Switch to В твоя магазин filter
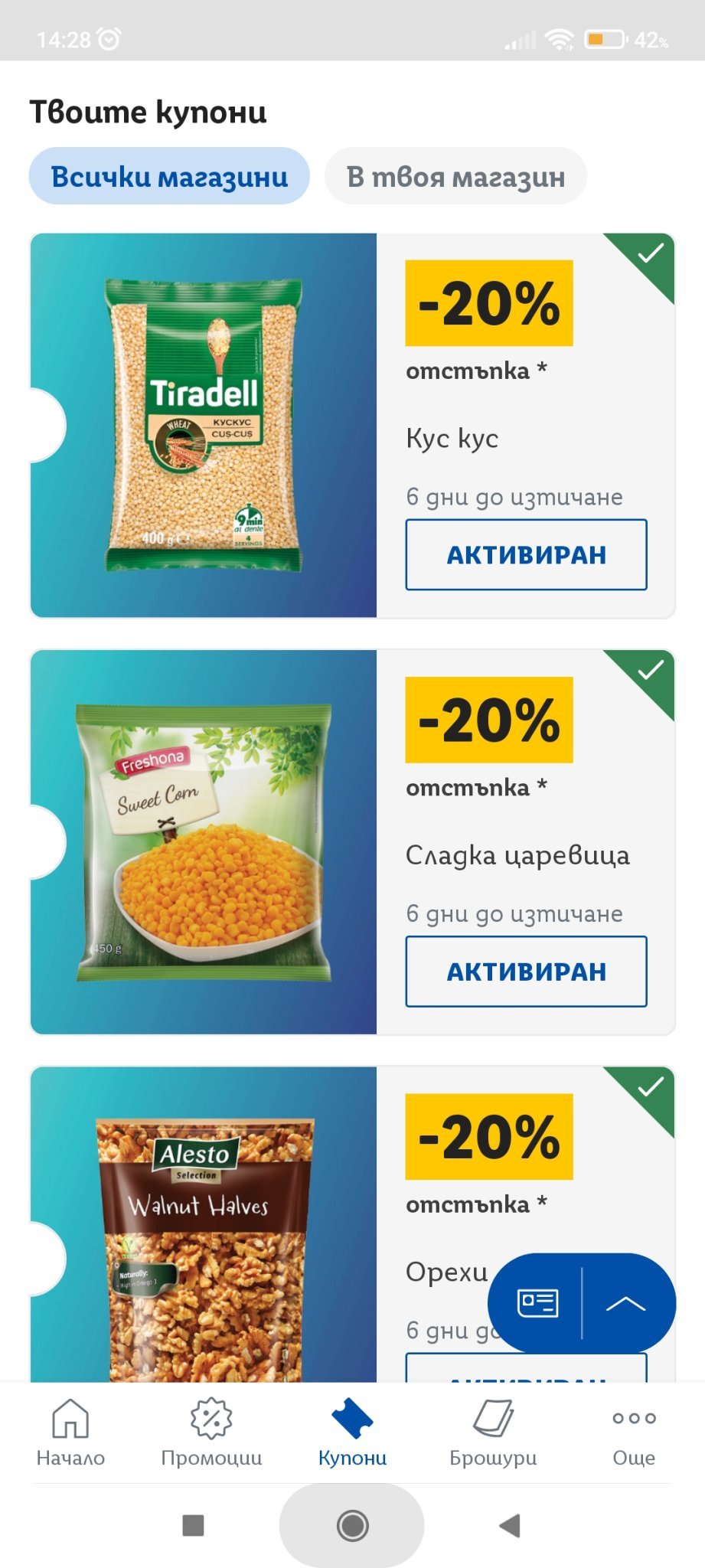Image resolution: width=705 pixels, height=1568 pixels. click(x=455, y=177)
